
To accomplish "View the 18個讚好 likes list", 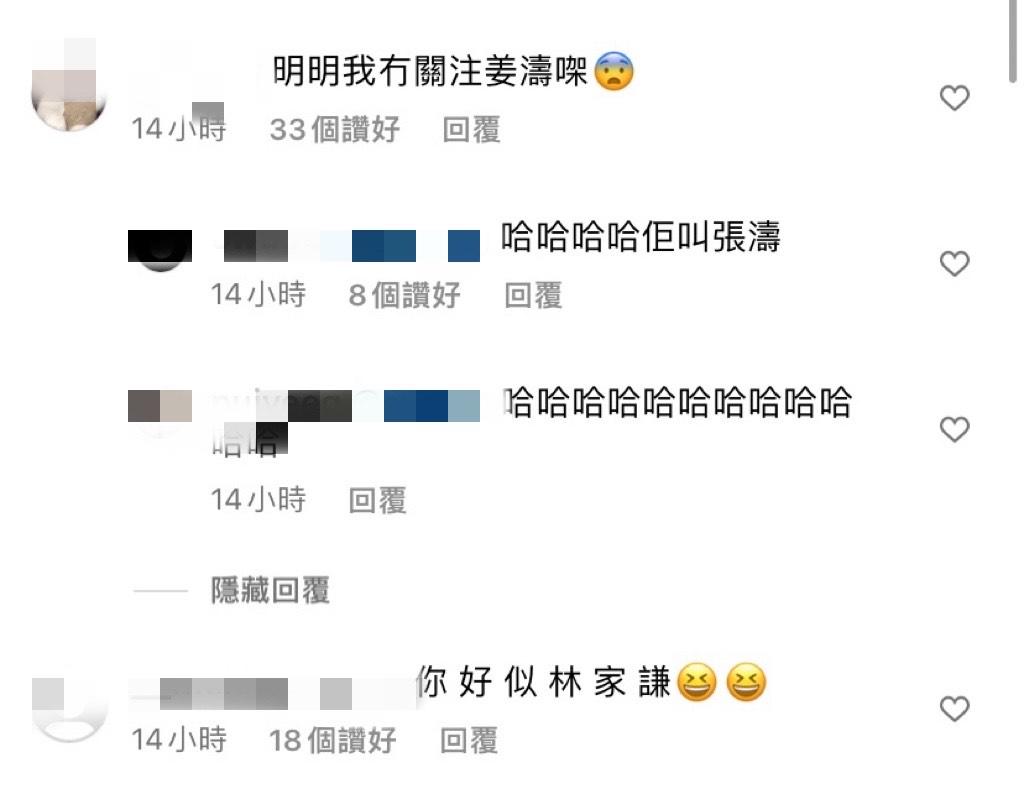I will 333,741.
